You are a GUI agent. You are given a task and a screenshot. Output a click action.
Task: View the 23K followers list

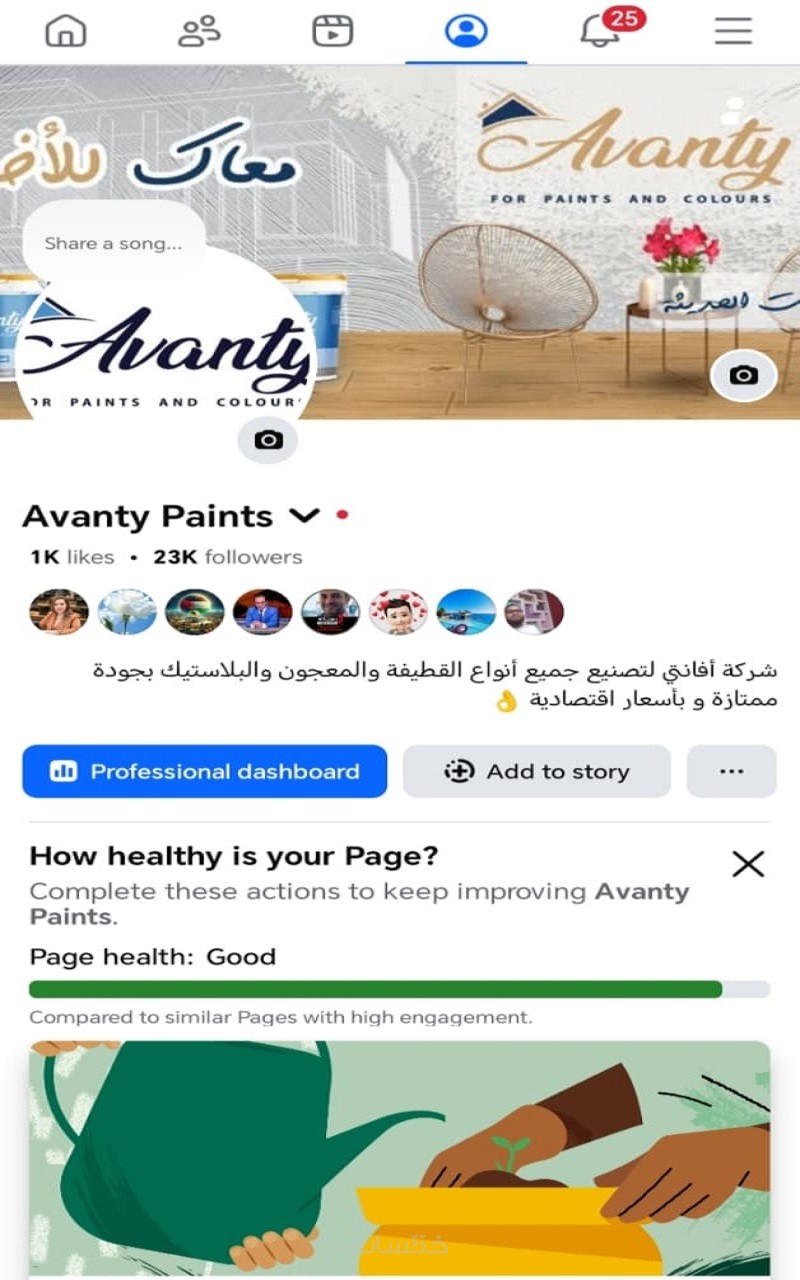click(x=227, y=557)
